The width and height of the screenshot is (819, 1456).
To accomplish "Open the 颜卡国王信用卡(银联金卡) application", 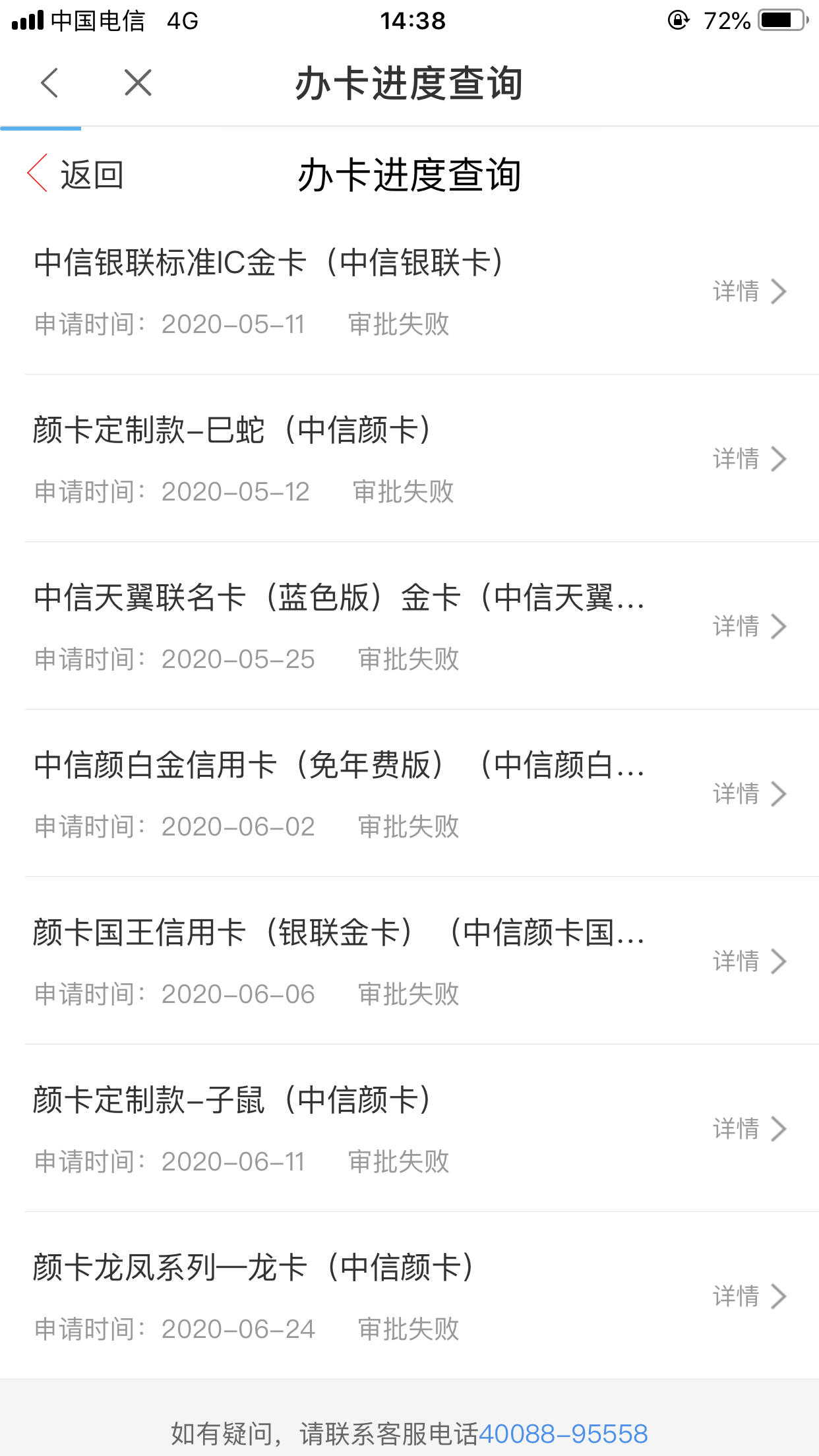I will (x=422, y=961).
